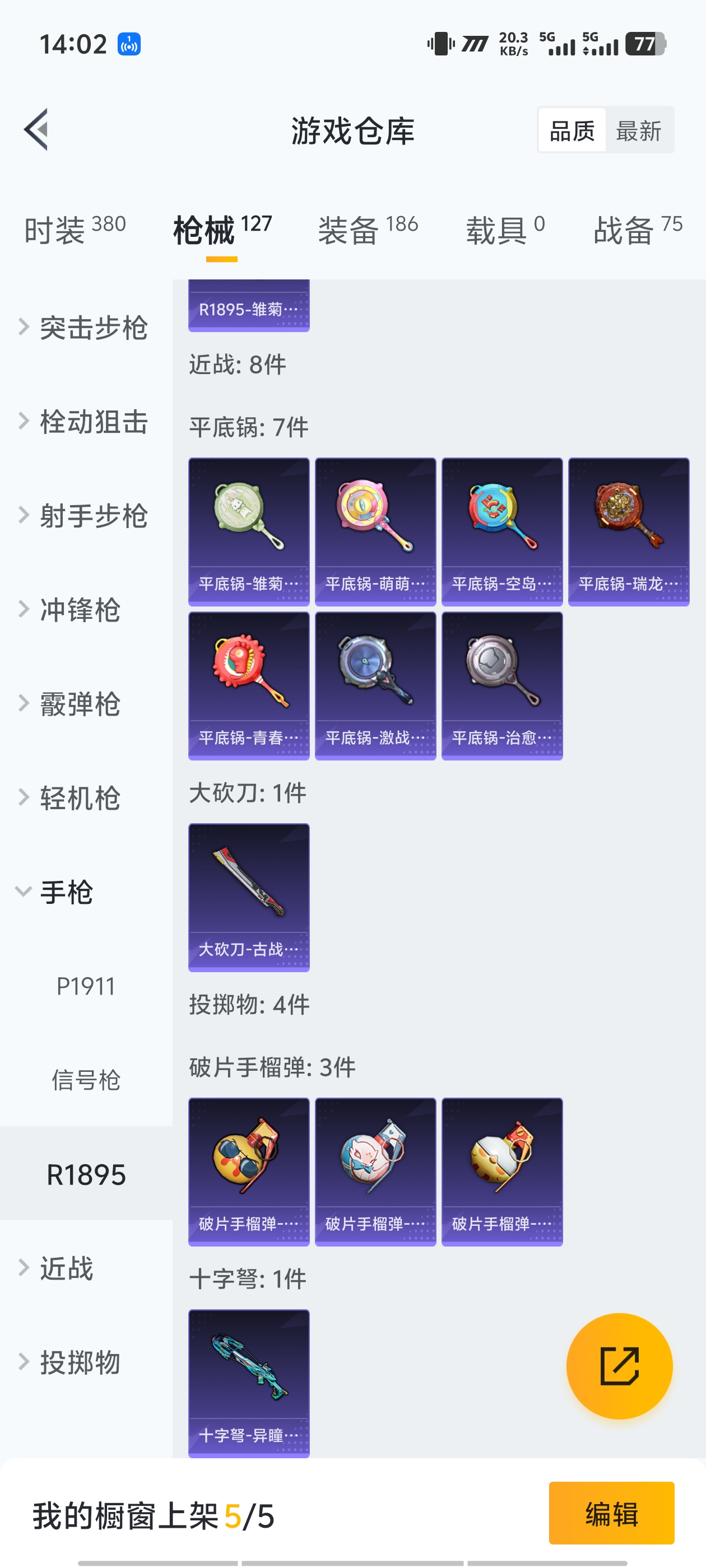Select R1895 in the sidebar
This screenshot has width=706, height=1568.
85,1174
